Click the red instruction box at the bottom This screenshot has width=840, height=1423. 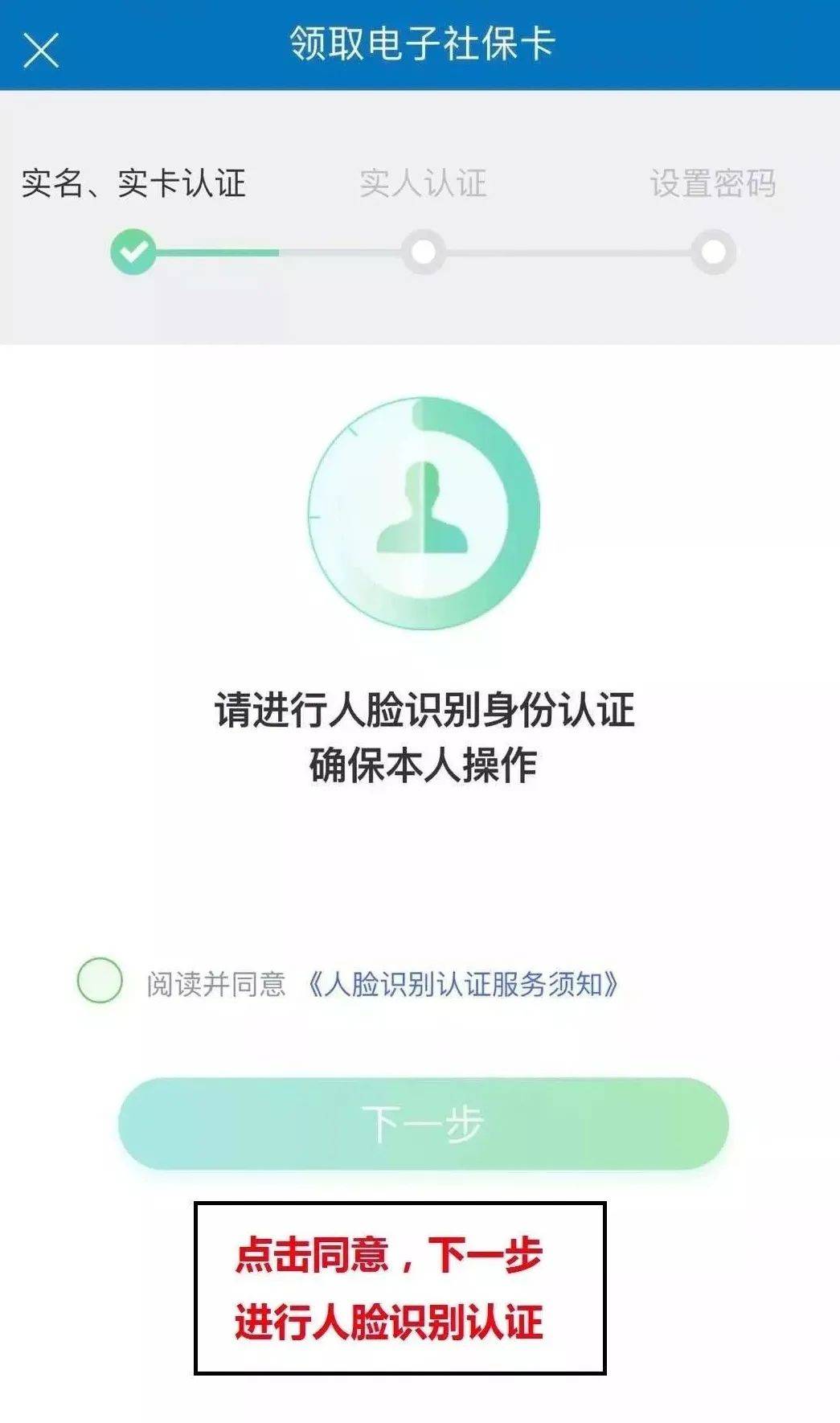tap(400, 1286)
